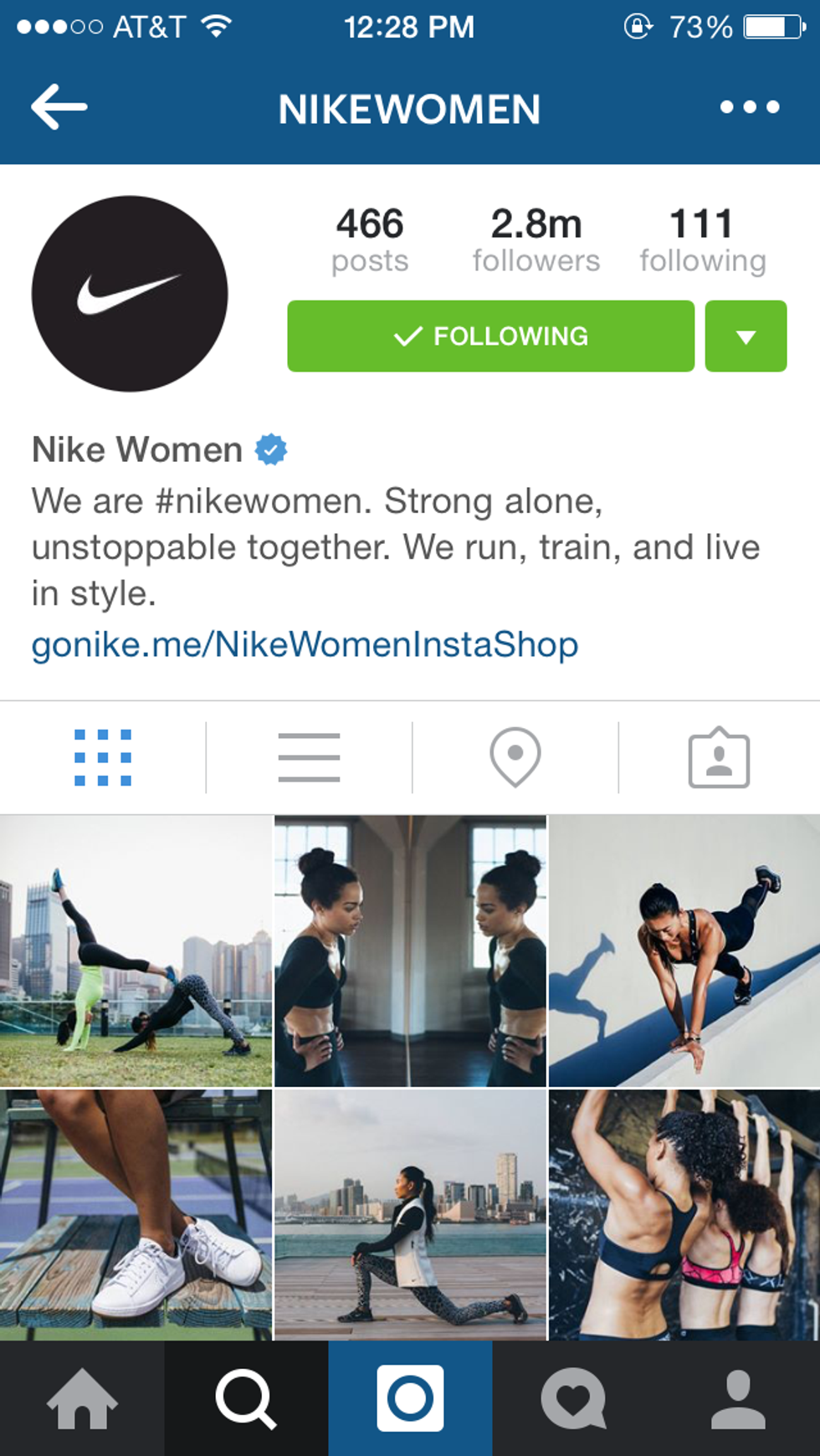Image resolution: width=820 pixels, height=1456 pixels.
Task: Open the pull-up bar women photo
Action: coord(684,1215)
